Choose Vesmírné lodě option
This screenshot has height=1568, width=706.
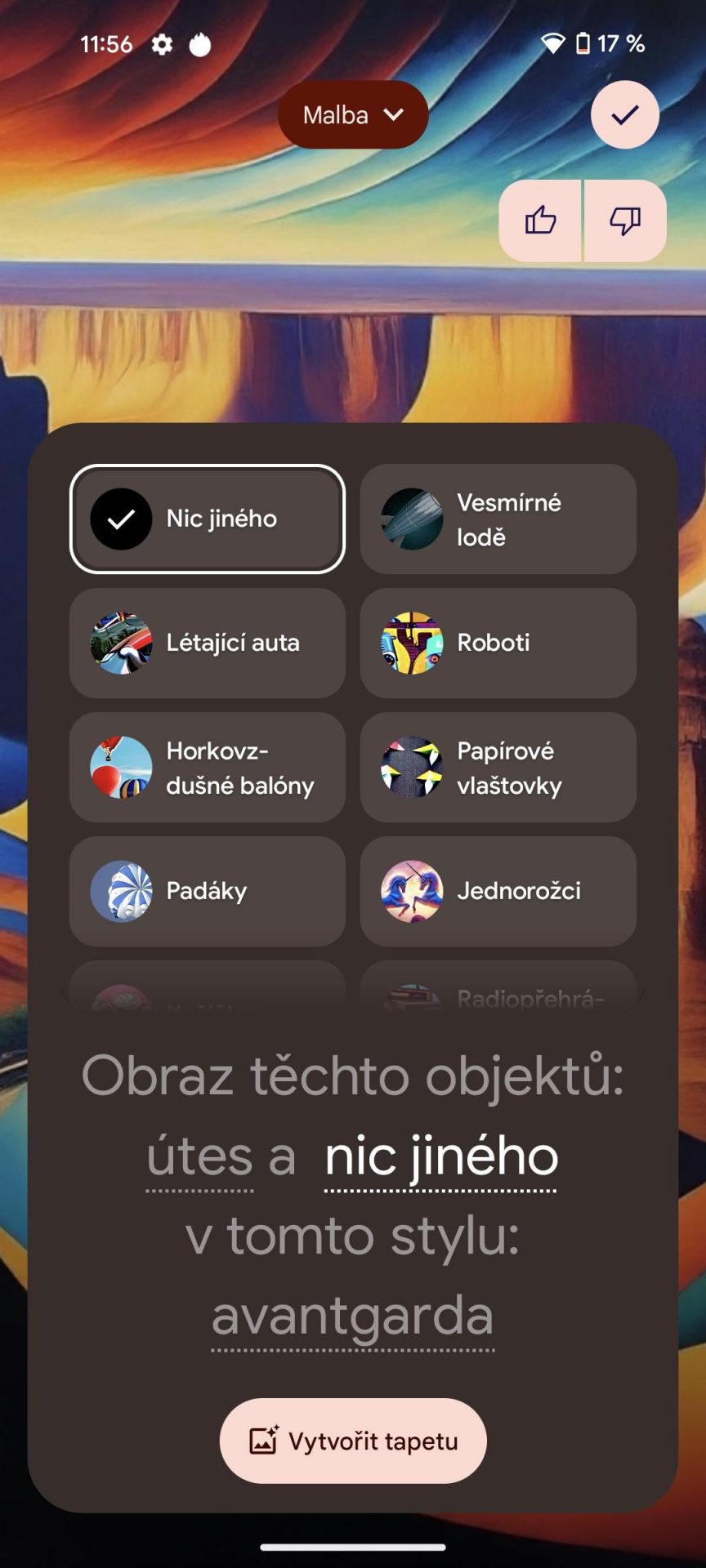point(498,519)
